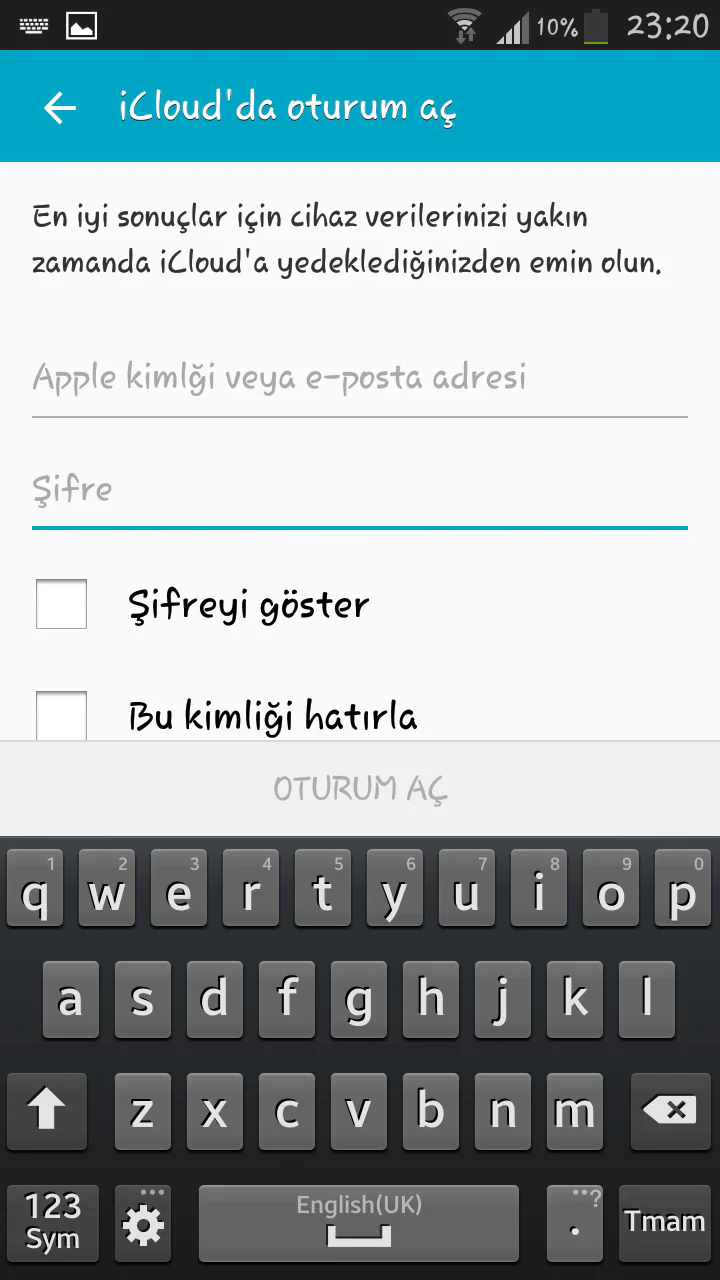The image size is (720, 1280).
Task: Switch keyboard to 123 Sym layout
Action: point(52,1221)
